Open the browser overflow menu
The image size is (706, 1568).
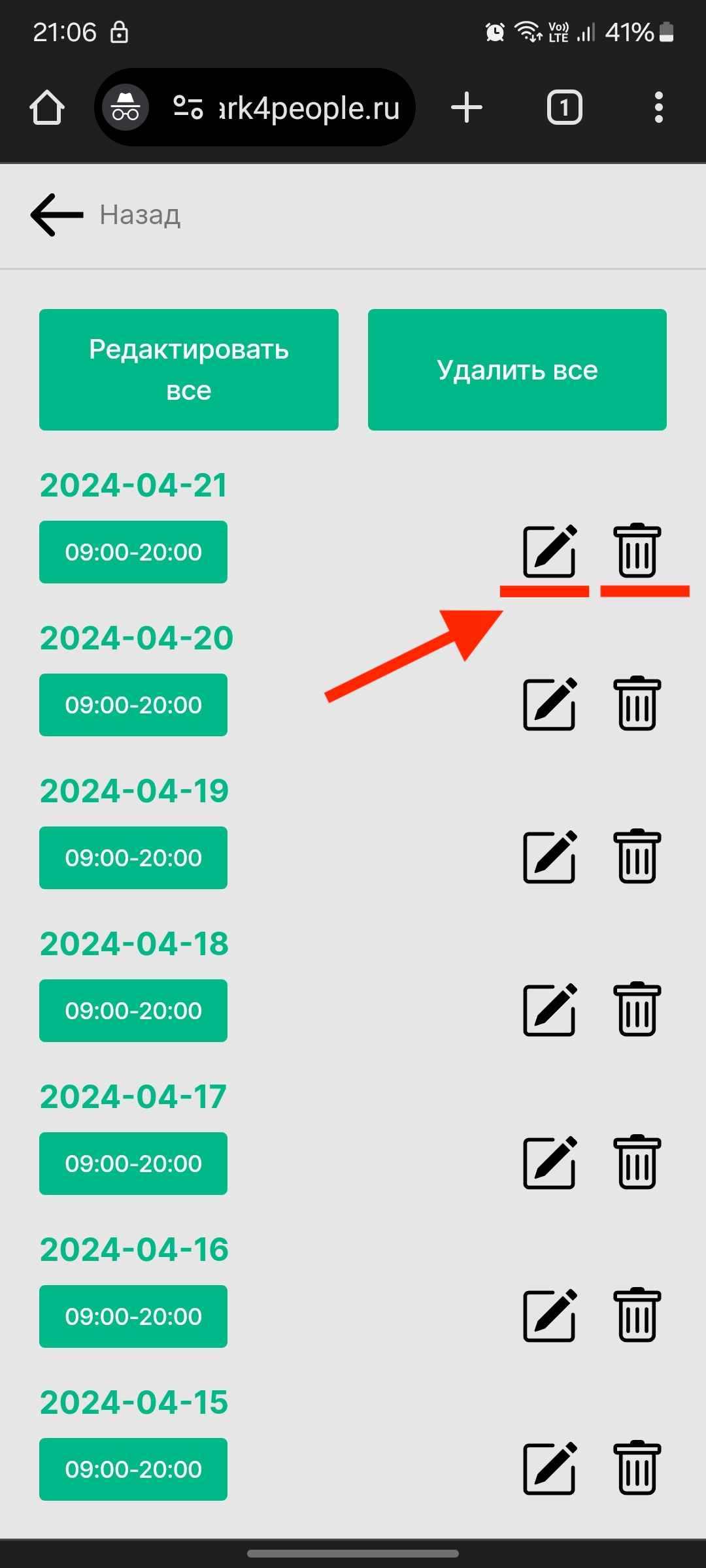click(x=658, y=108)
